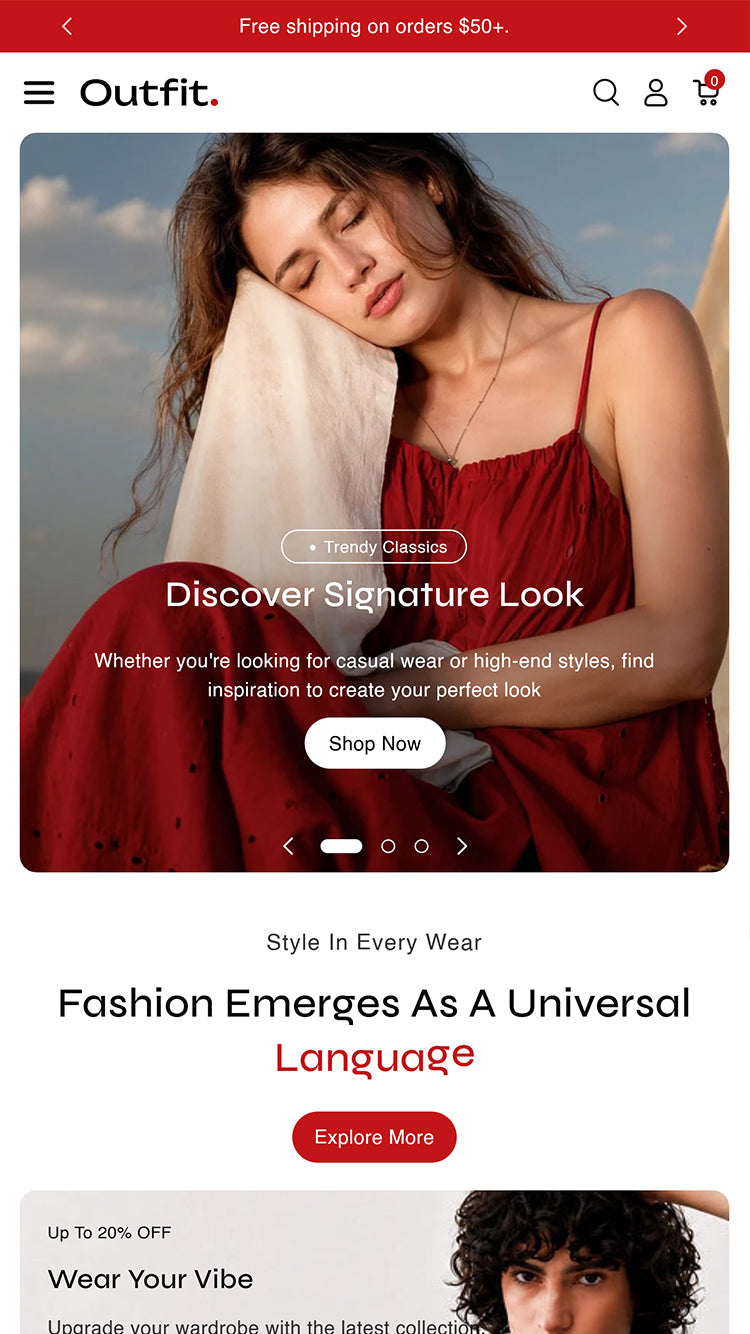
Task: Open the account profile icon
Action: click(656, 93)
